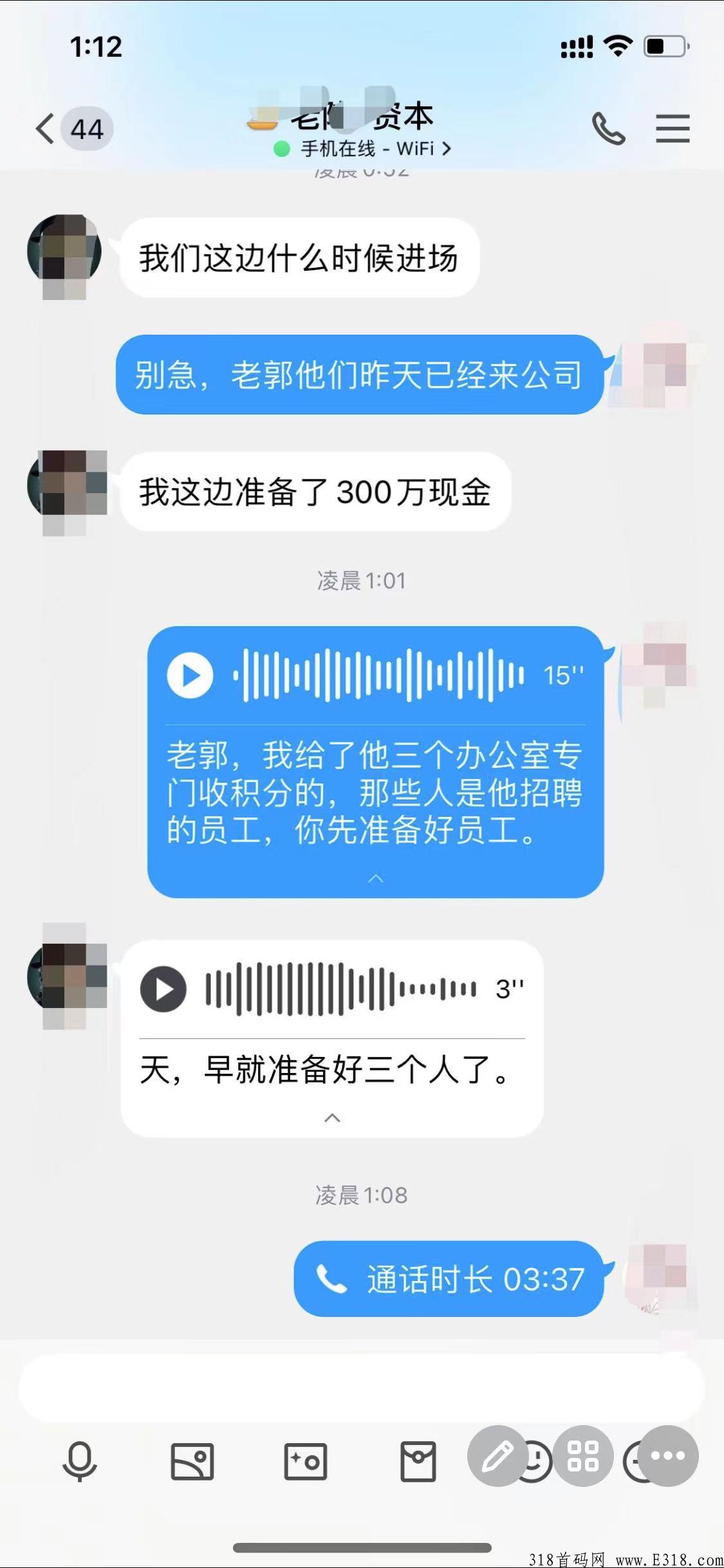The width and height of the screenshot is (724, 1568).
Task: Tap the 通话时长 03:37 call record
Action: pyautogui.click(x=449, y=1278)
